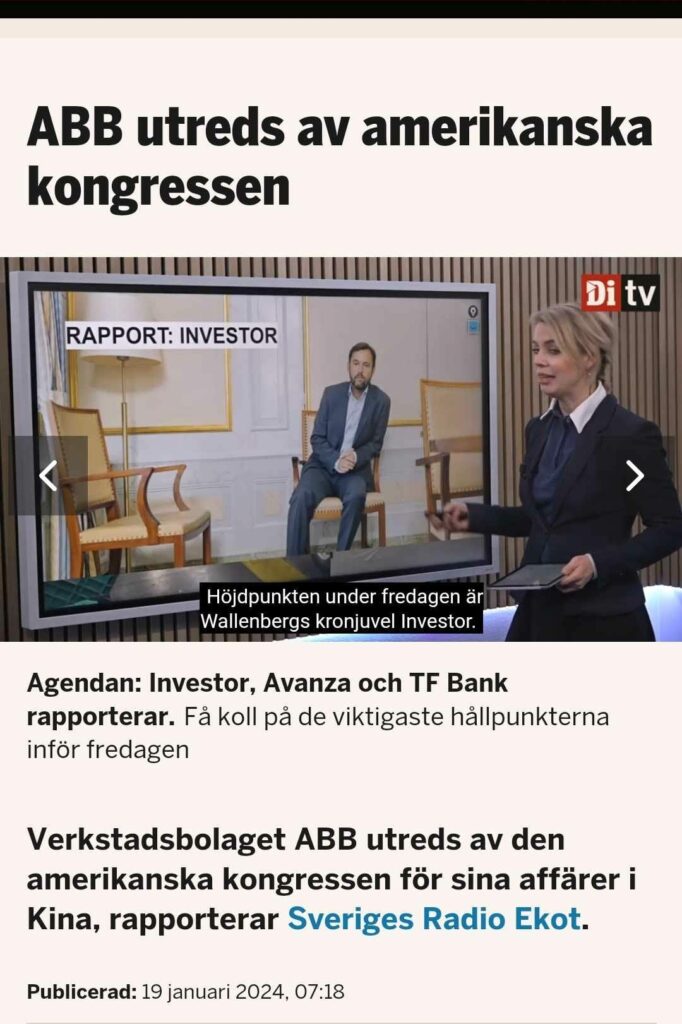The width and height of the screenshot is (682, 1024).
Task: Open the Sveriges Radio Ekot link
Action: coord(434,917)
